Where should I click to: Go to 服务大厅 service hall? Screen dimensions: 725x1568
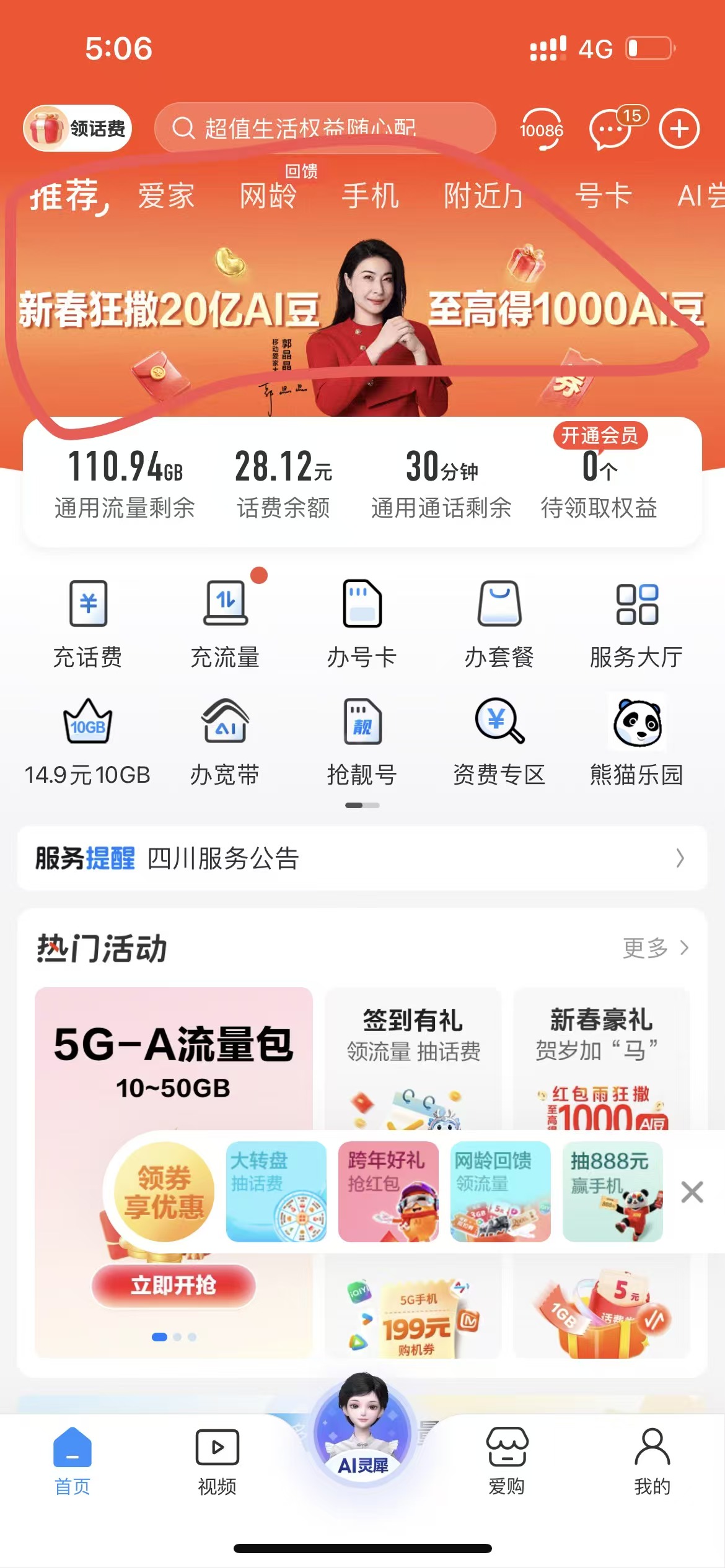point(636,624)
